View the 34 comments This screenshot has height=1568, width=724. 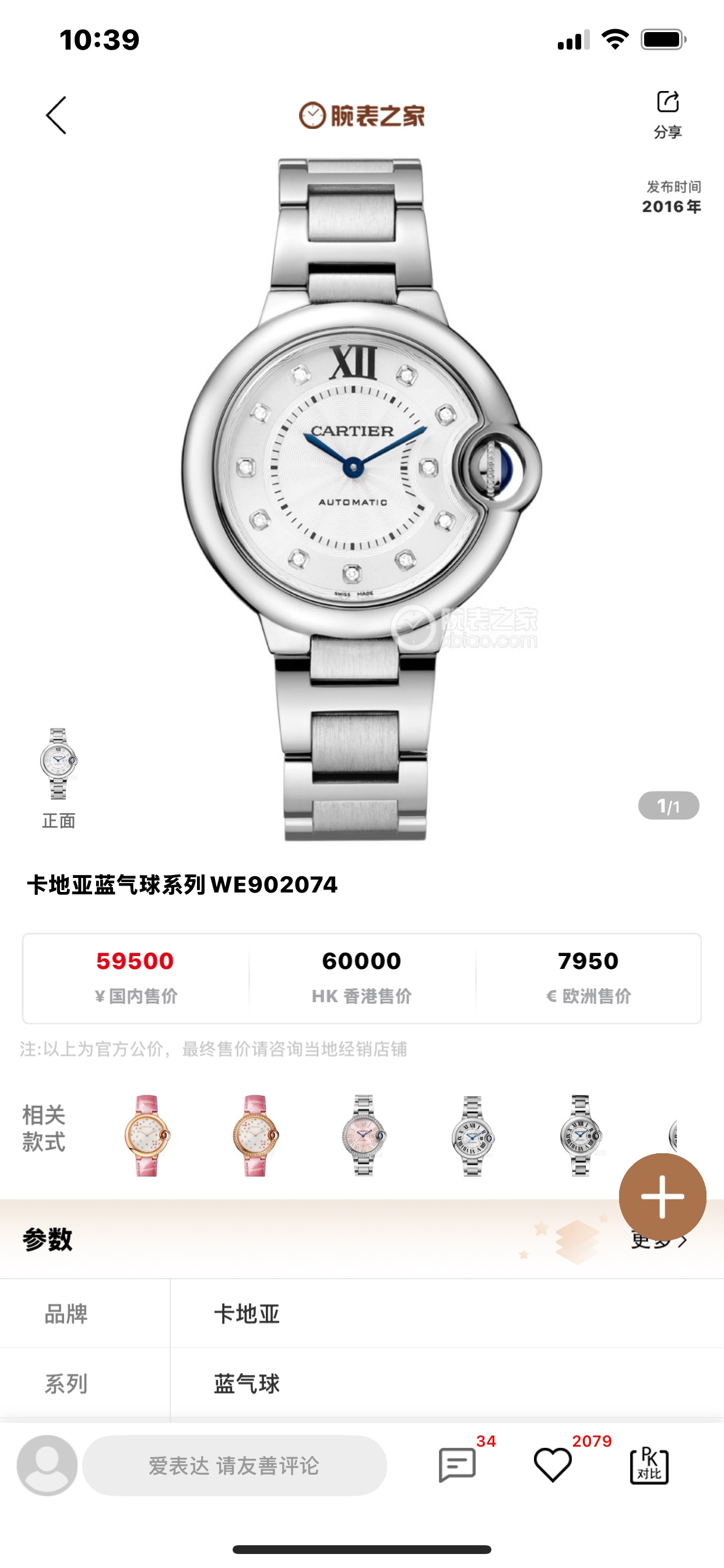(458, 1465)
